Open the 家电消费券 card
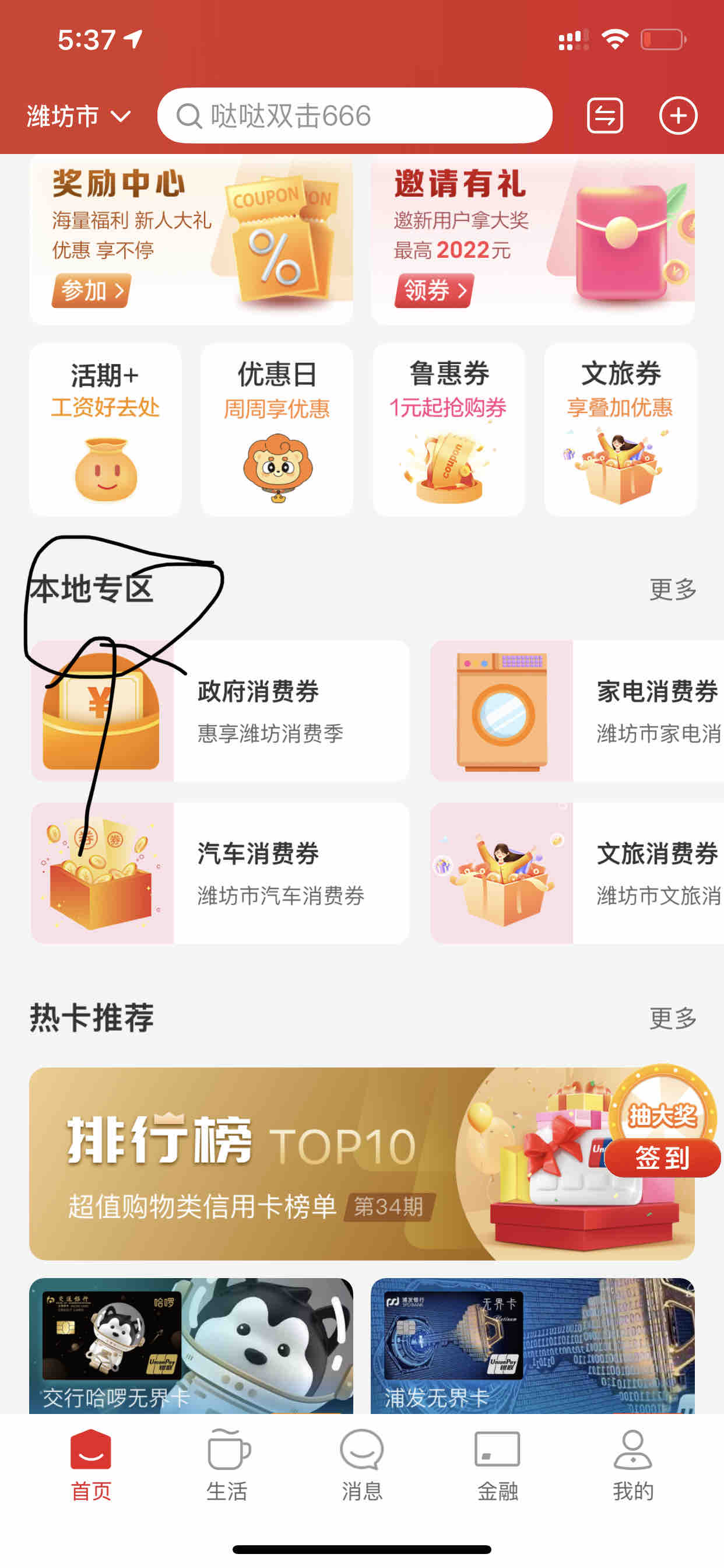724x1568 pixels. pyautogui.click(x=577, y=711)
